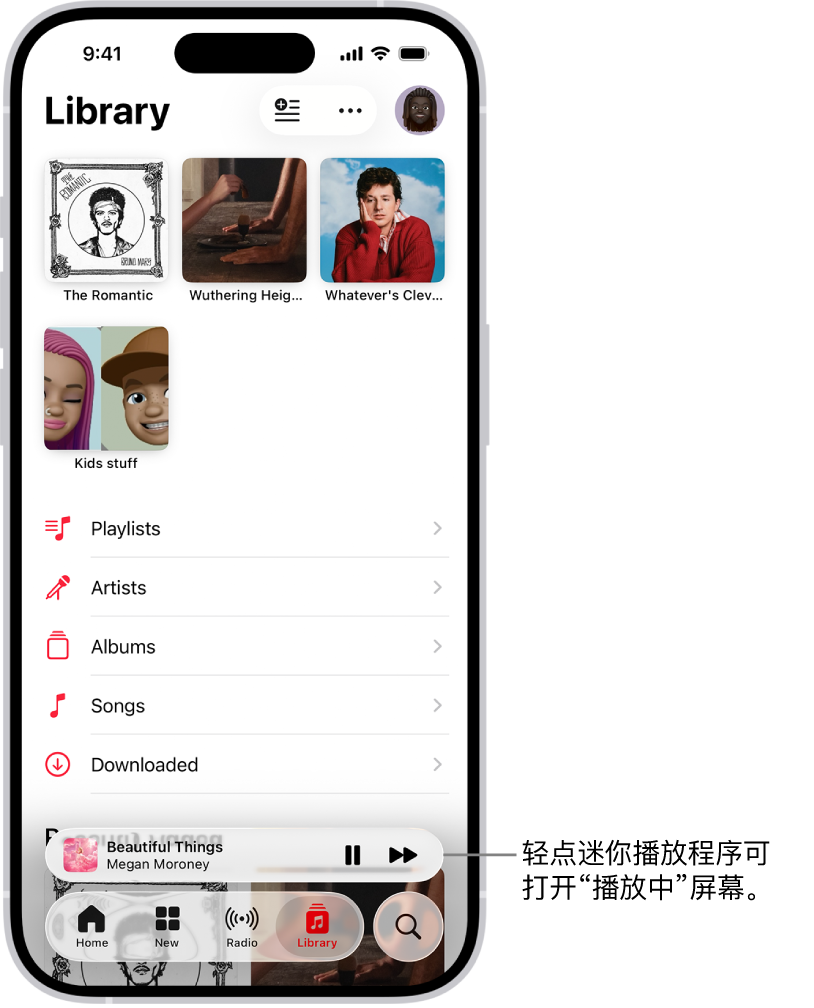
Task: Open the Kids stuff playlist
Action: (x=106, y=388)
